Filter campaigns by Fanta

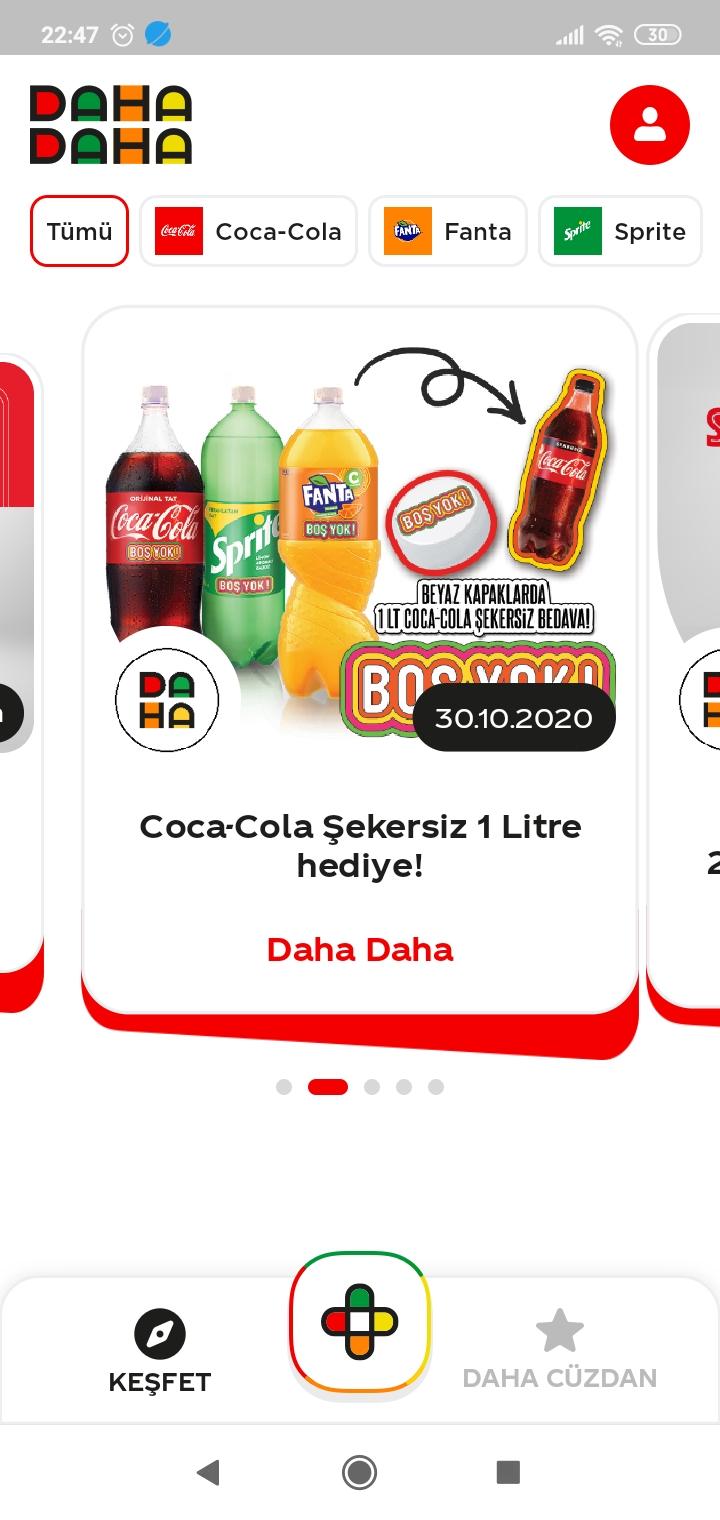point(447,231)
